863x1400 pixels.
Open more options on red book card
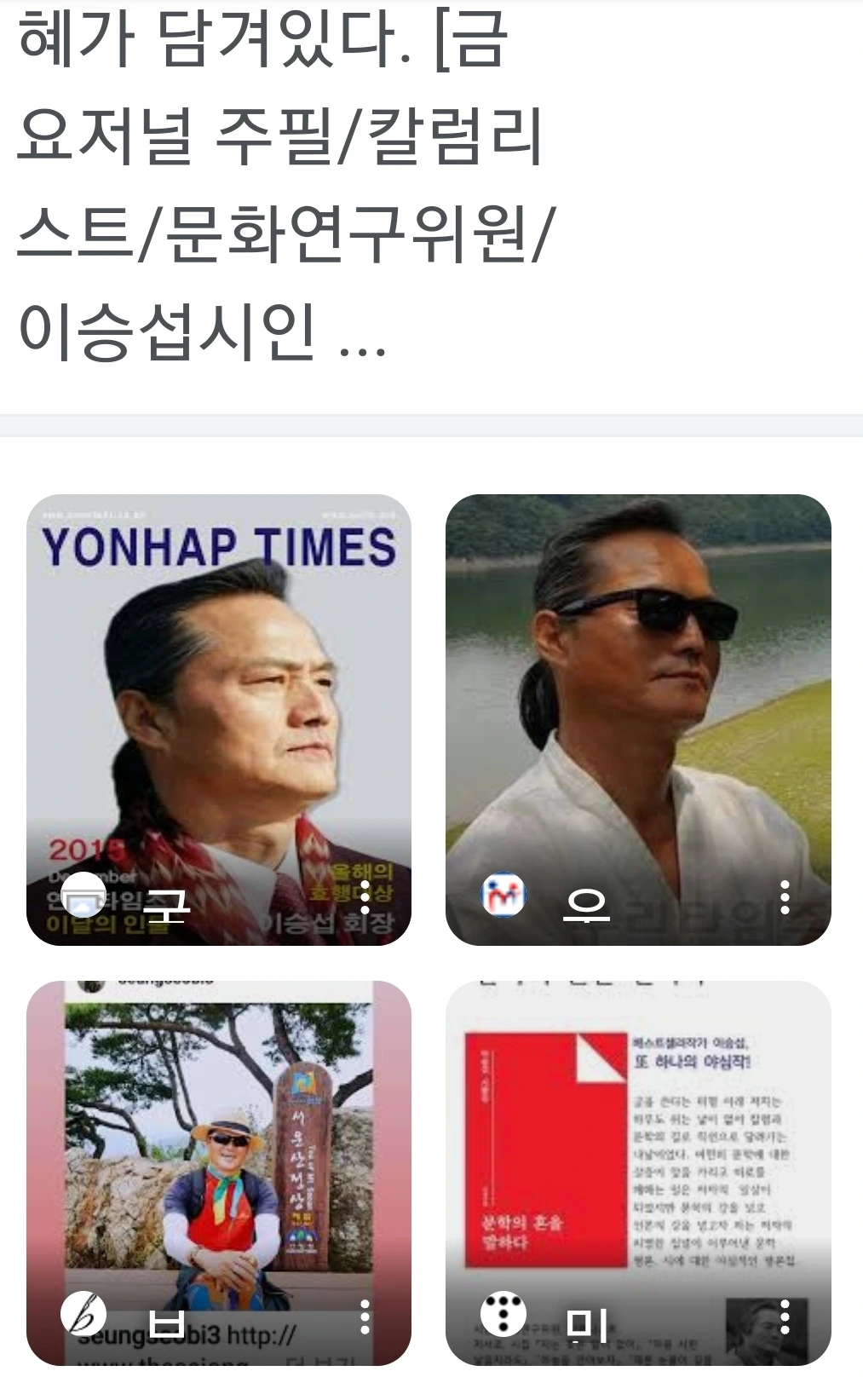pyautogui.click(x=785, y=1317)
